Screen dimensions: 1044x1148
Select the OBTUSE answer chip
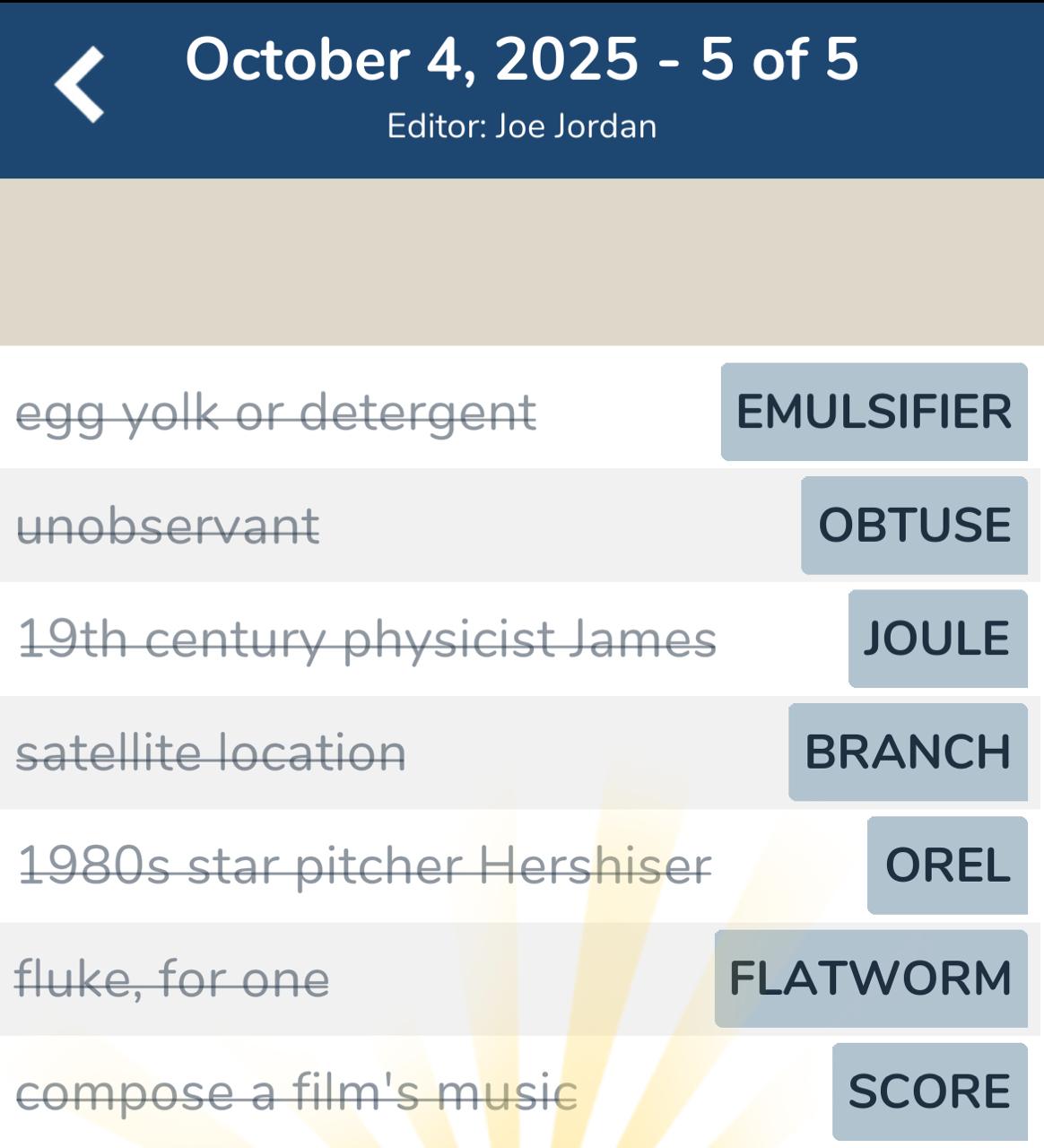coord(914,525)
